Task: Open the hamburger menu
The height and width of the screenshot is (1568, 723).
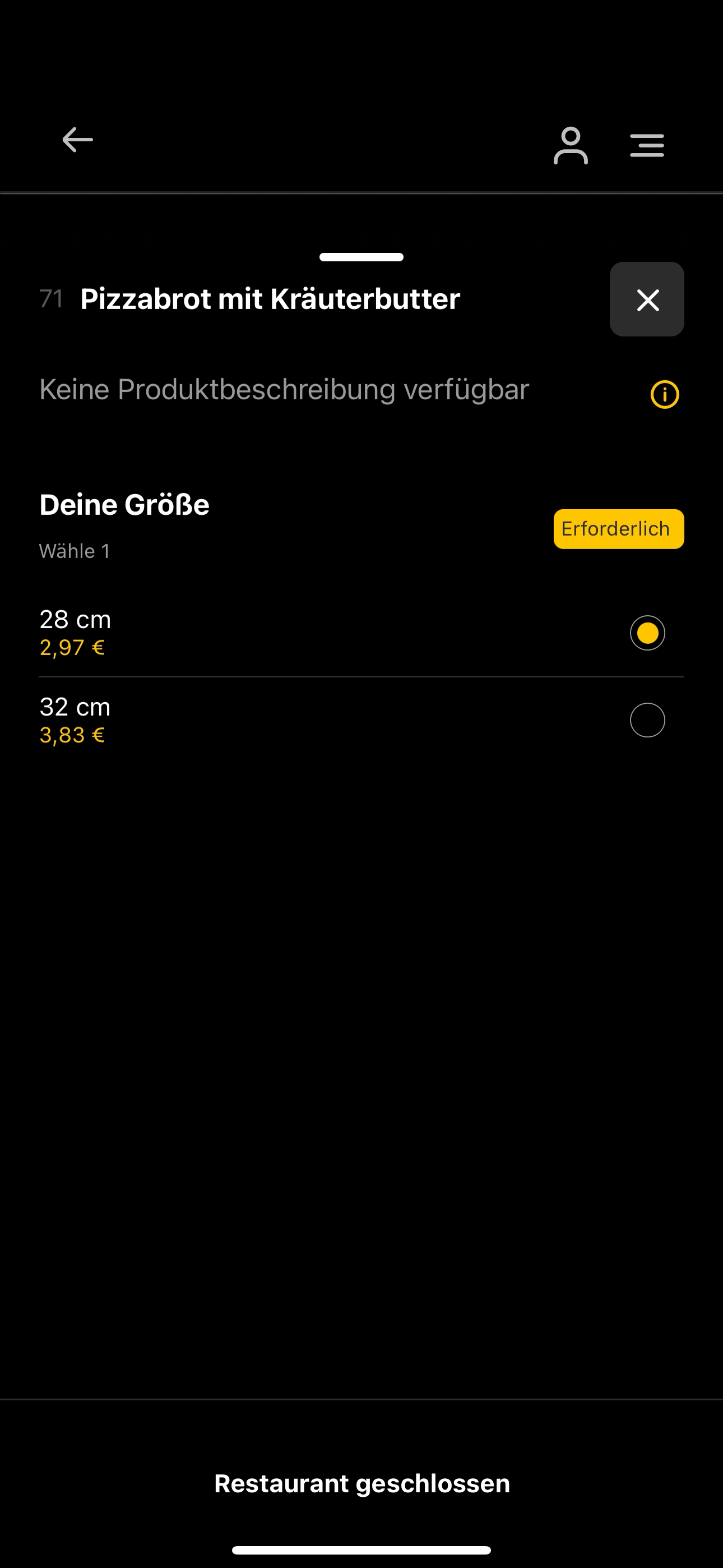Action: [647, 145]
